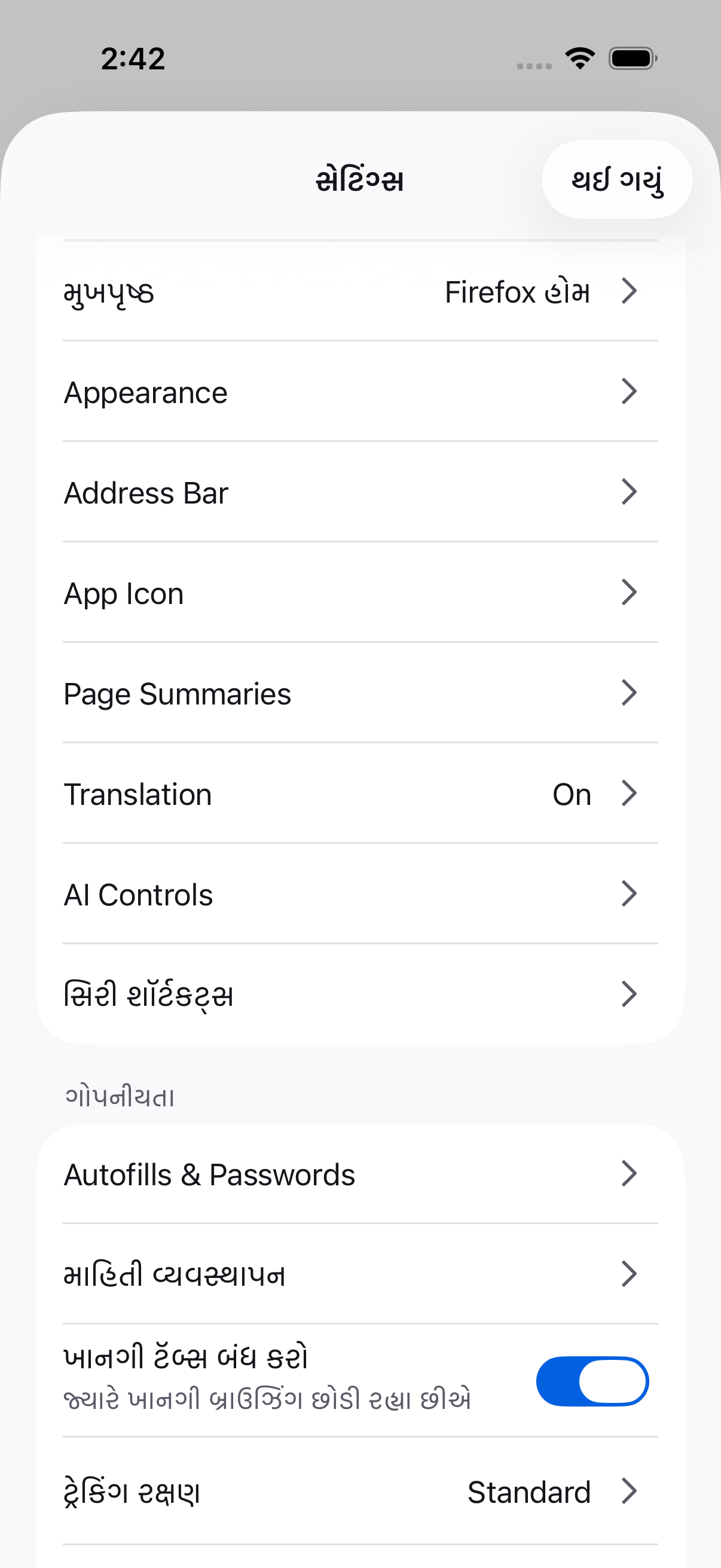
Task: Open the App Icon row
Action: [x=360, y=592]
